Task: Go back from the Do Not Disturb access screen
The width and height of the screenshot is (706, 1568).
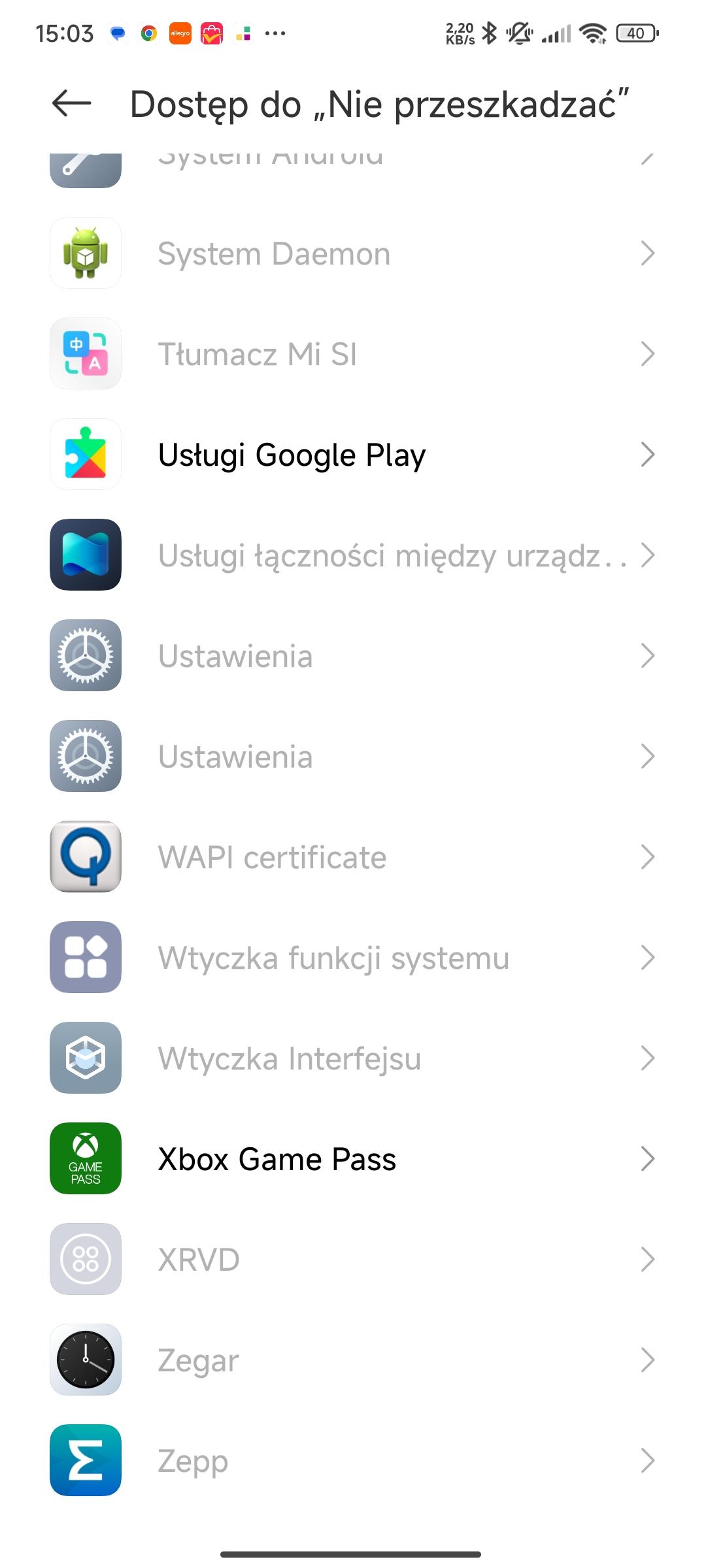Action: (71, 103)
